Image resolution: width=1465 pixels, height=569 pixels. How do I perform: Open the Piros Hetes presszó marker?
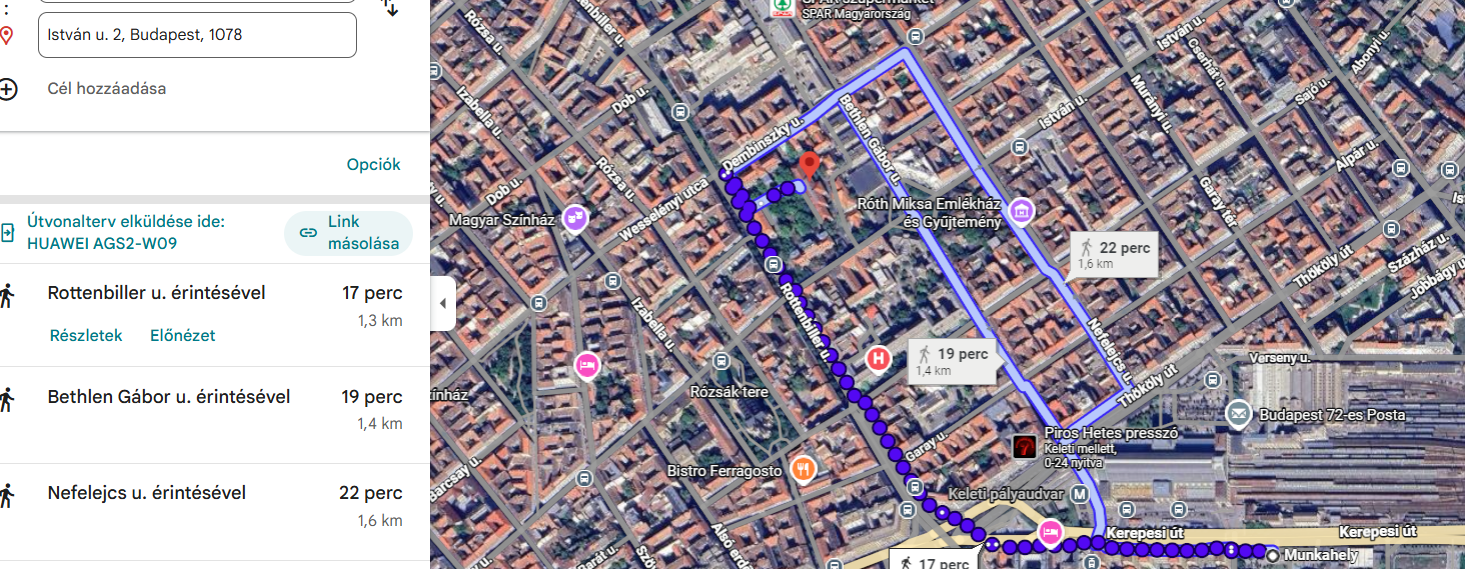click(x=1024, y=446)
